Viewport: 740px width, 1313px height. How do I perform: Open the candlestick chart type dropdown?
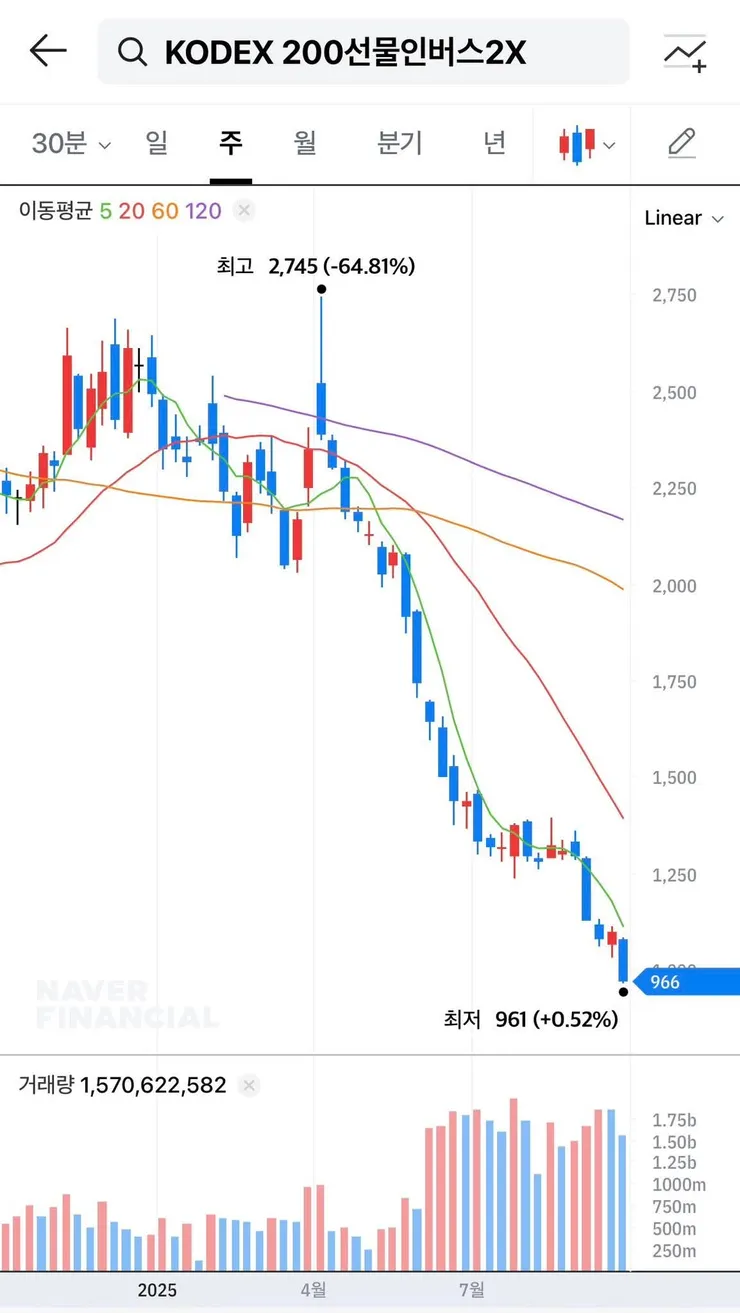pos(587,144)
